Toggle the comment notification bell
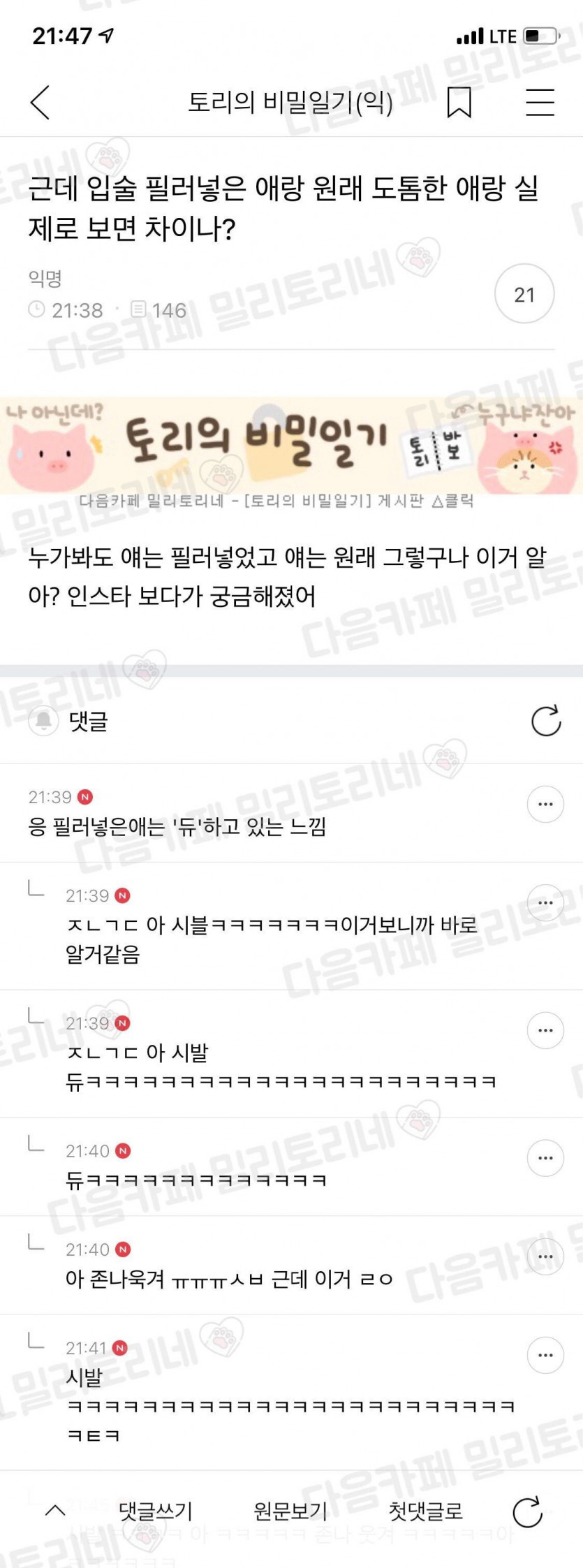Screen dimensions: 583x1568 pos(43,720)
